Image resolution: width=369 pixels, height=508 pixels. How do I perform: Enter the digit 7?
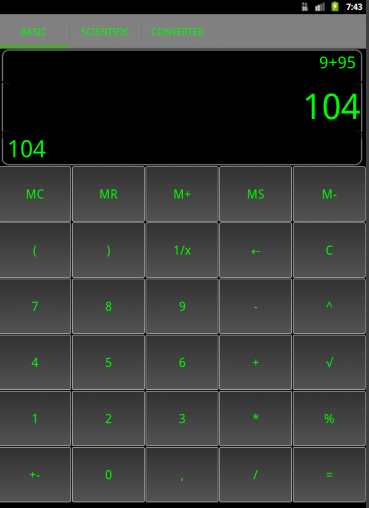(x=35, y=306)
